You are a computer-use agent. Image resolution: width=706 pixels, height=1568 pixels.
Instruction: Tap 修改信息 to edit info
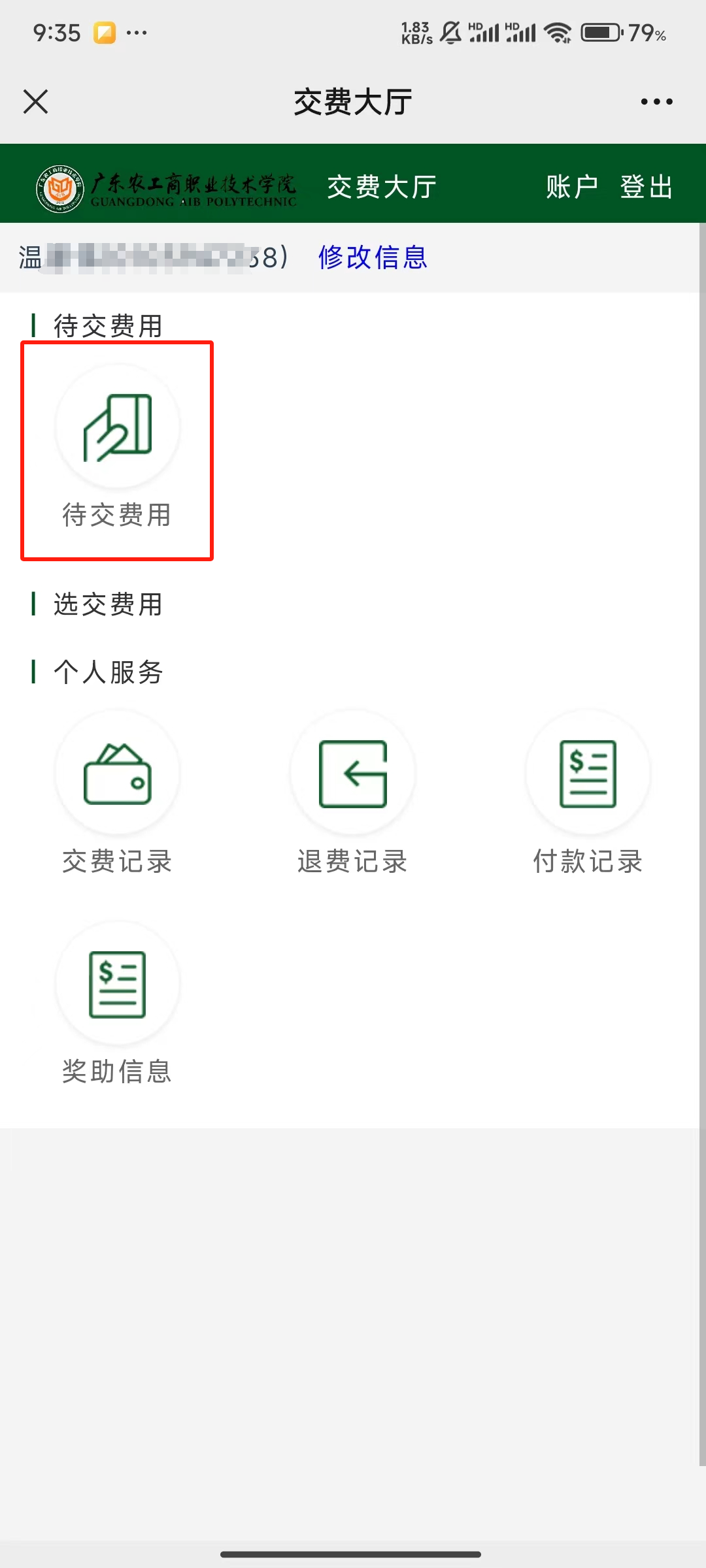(373, 257)
